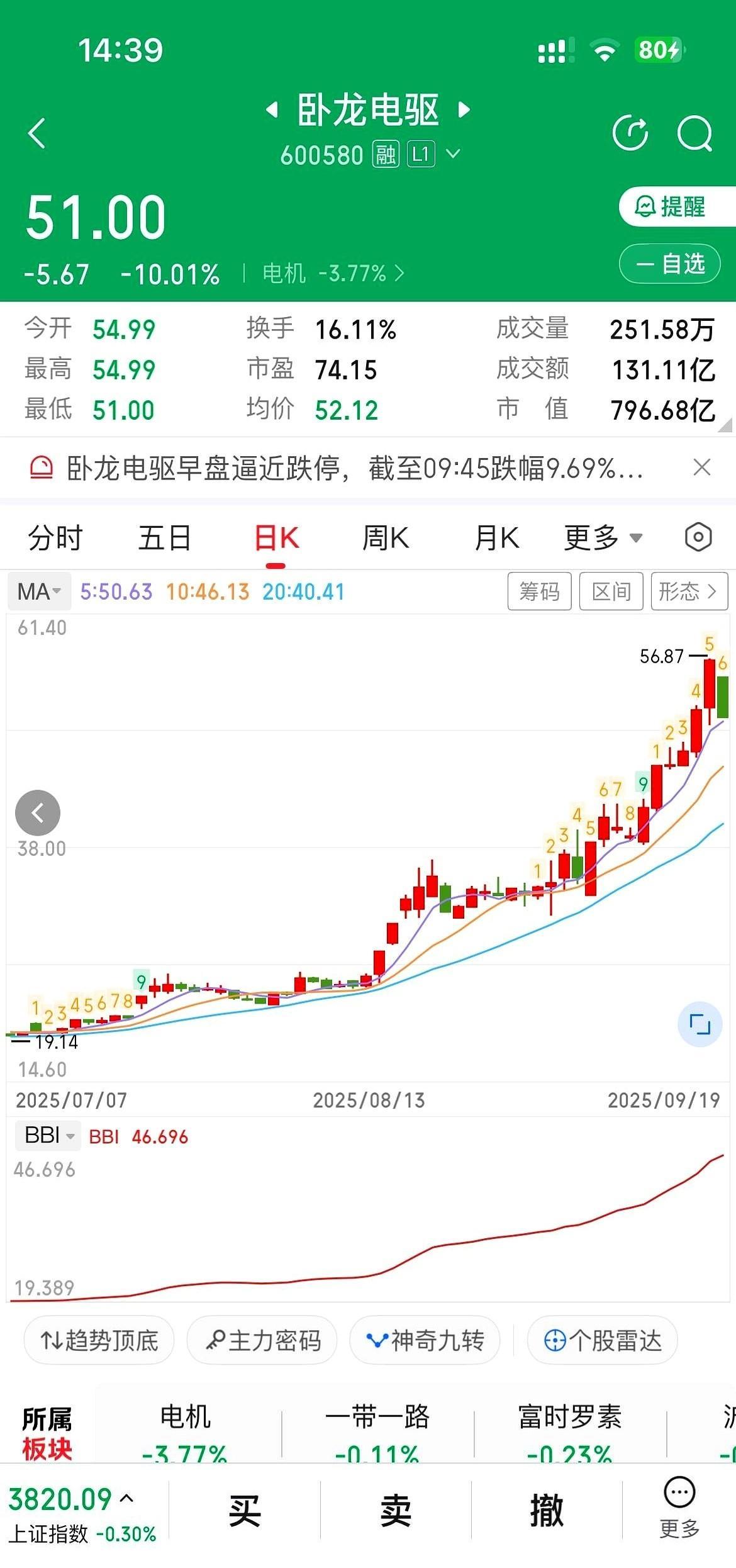The height and width of the screenshot is (1568, 736).
Task: Select the 周K tab
Action: pyautogui.click(x=386, y=539)
